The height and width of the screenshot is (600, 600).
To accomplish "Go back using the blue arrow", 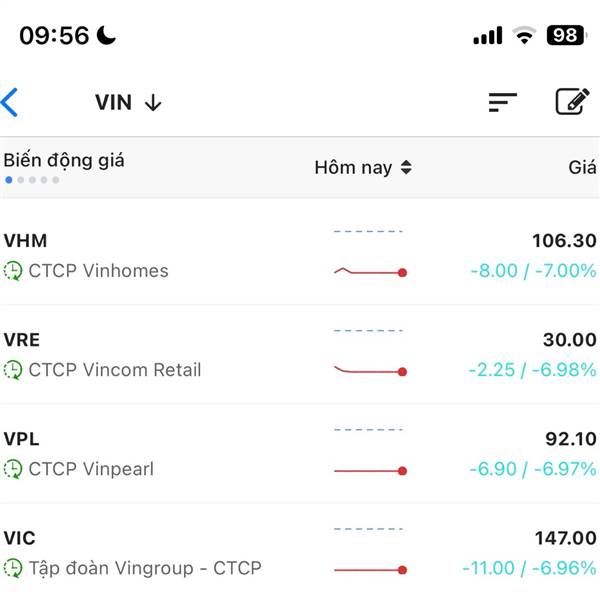I will click(11, 102).
